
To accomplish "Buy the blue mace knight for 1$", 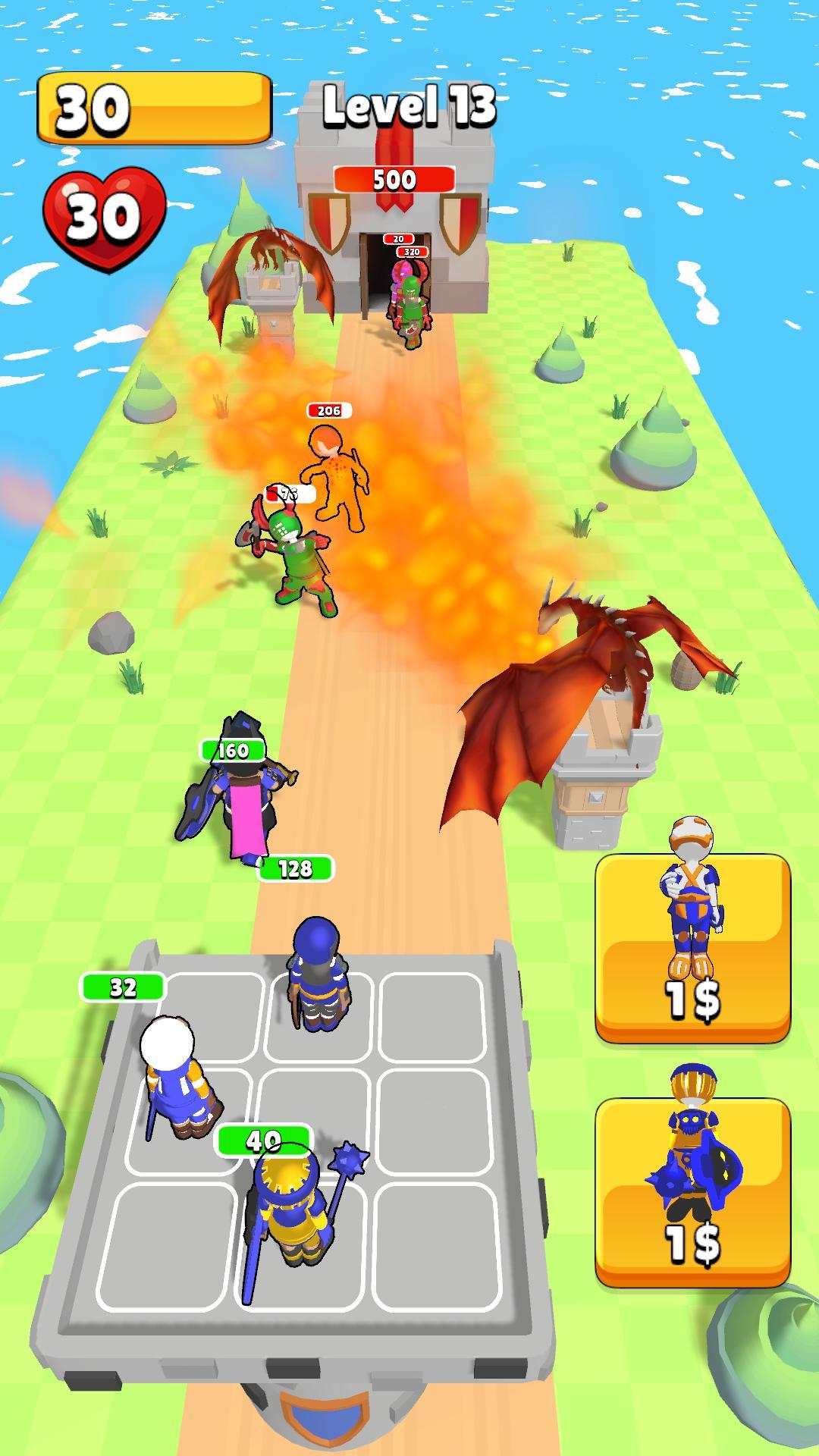I will coord(692,1191).
